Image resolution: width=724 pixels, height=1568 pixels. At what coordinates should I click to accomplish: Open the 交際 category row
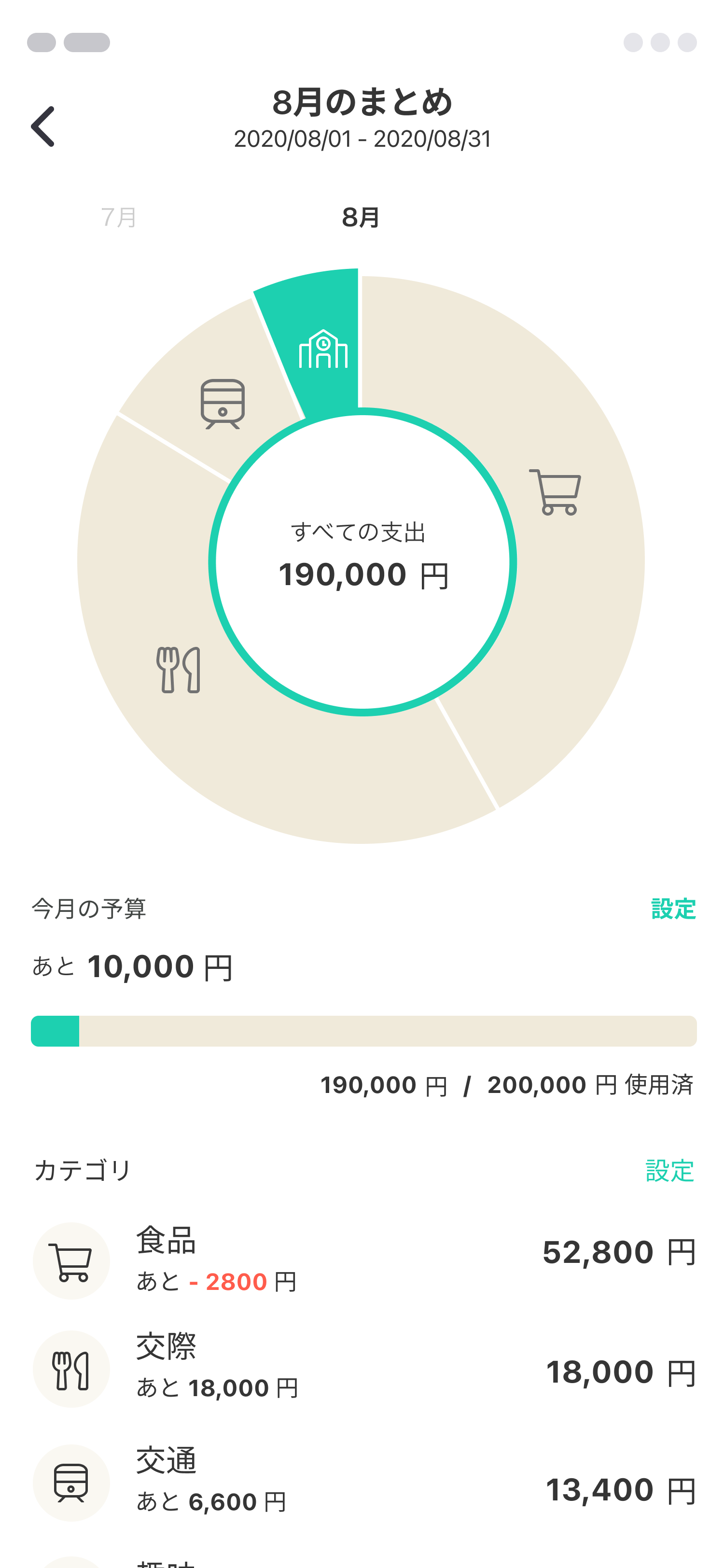point(364,1368)
